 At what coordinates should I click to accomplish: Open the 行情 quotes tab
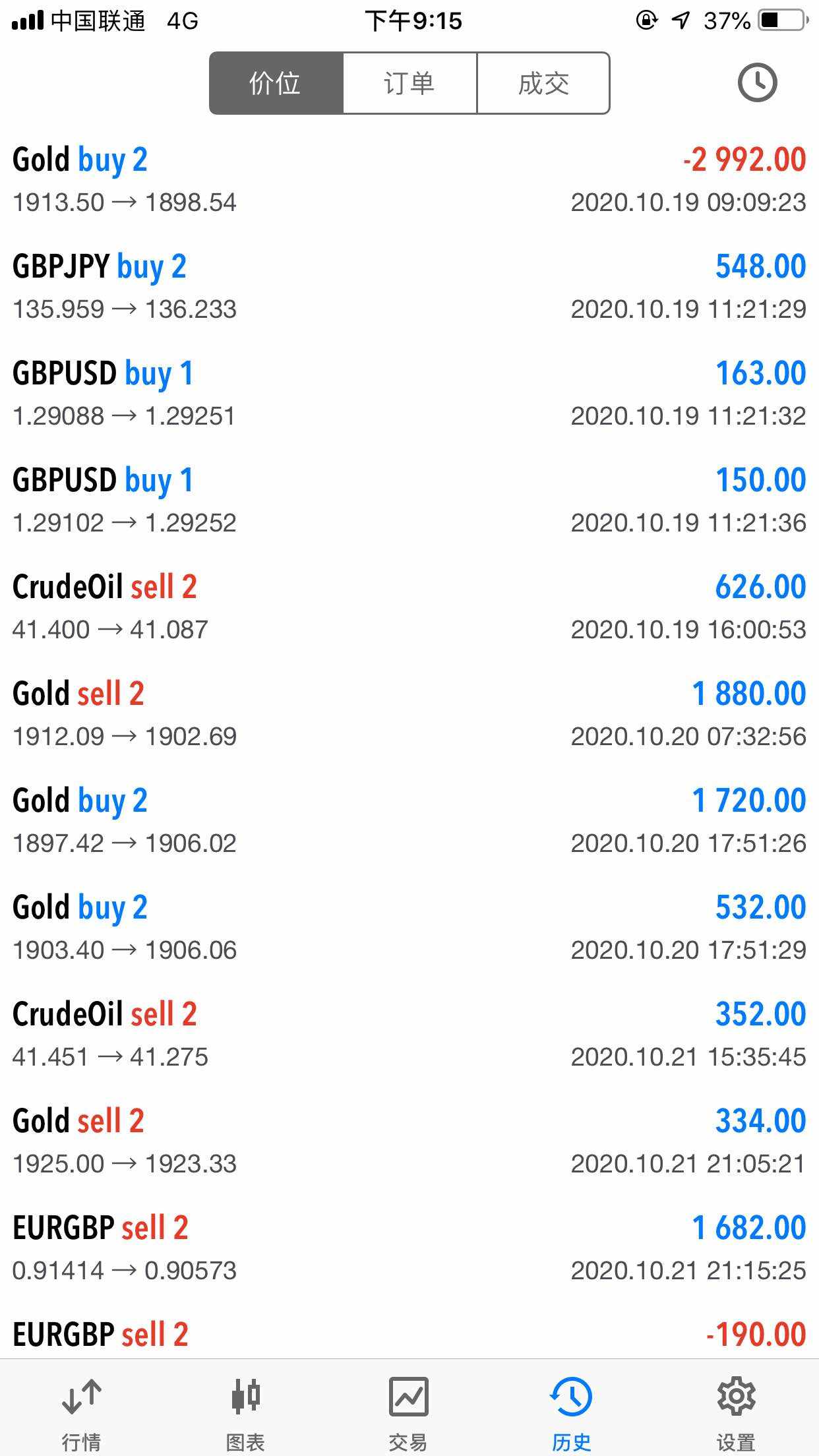[82, 1409]
